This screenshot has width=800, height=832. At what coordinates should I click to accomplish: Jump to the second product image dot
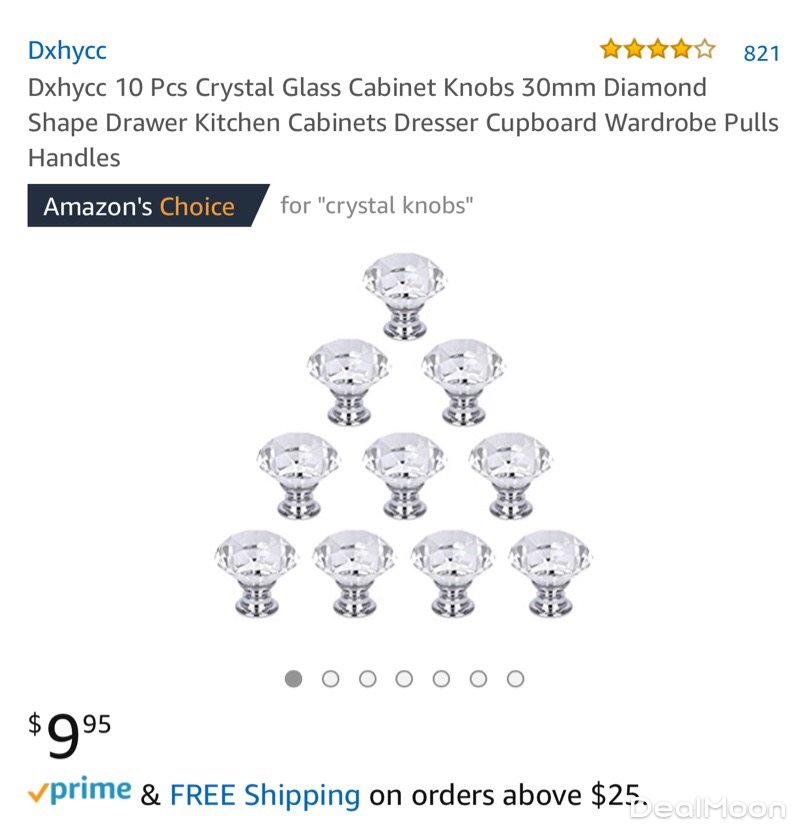pos(331,679)
